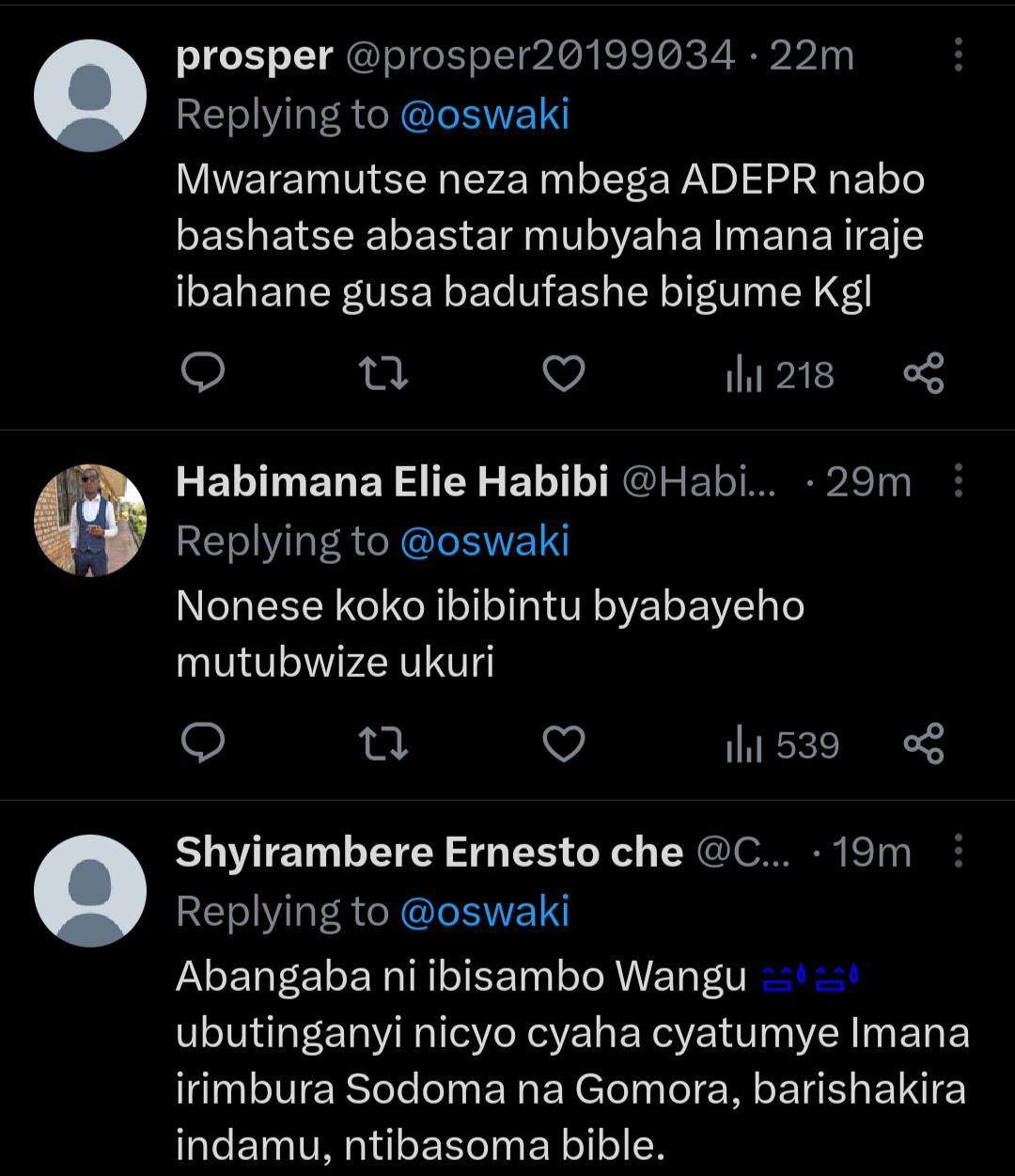This screenshot has width=1015, height=1176.
Task: Open overflow menu on prosper's reply
Action: (958, 55)
